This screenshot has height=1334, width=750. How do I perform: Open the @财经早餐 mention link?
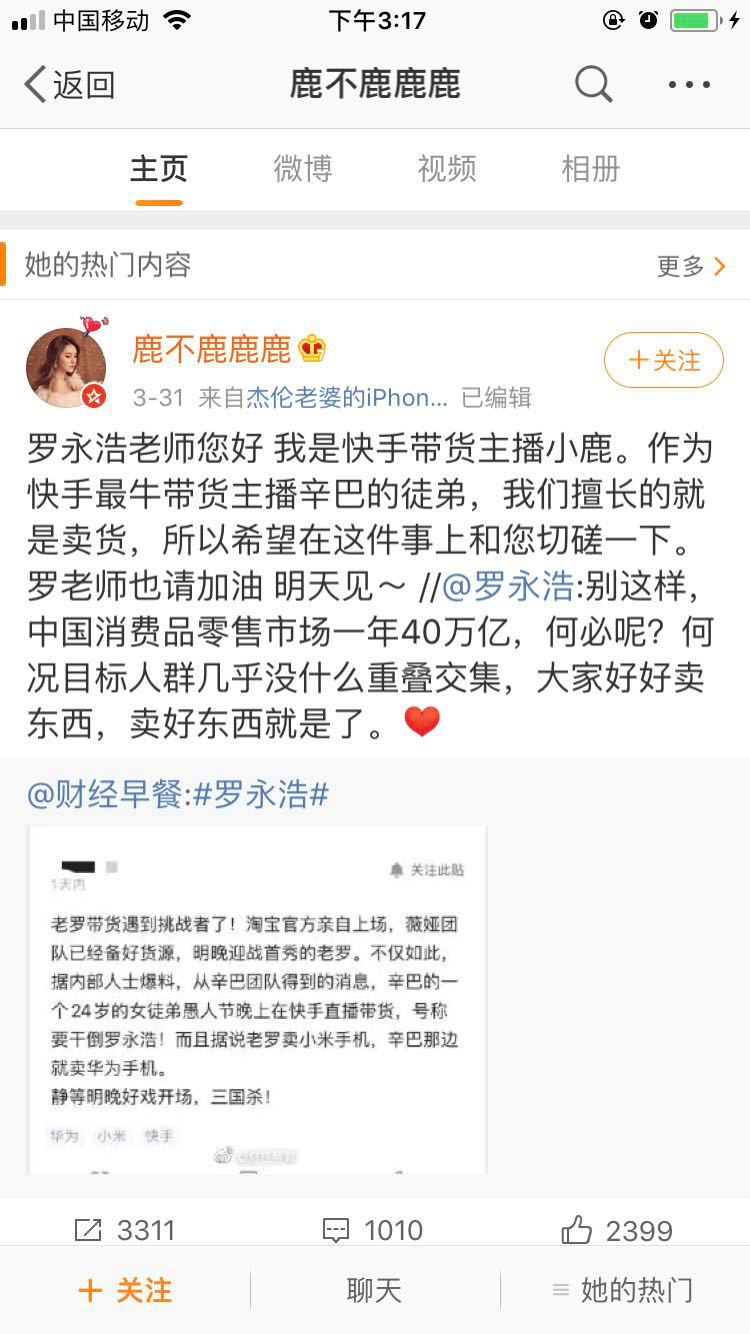pyautogui.click(x=104, y=795)
